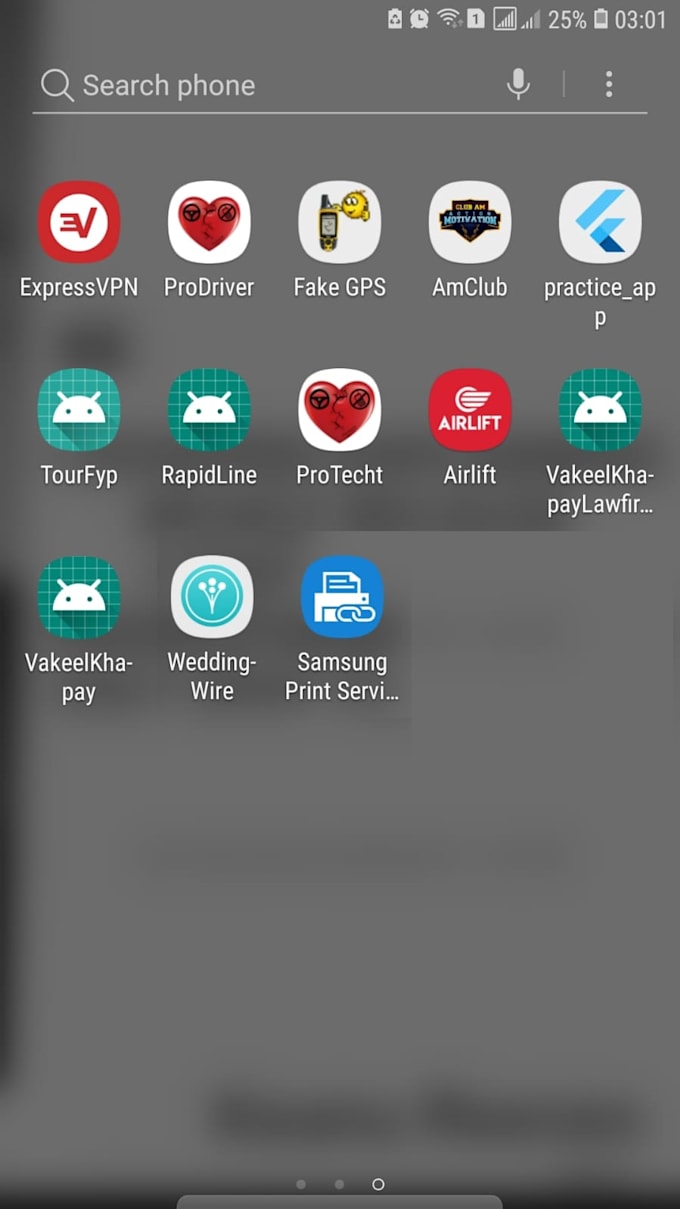Launch RapidLine
680x1209 pixels.
pos(209,410)
